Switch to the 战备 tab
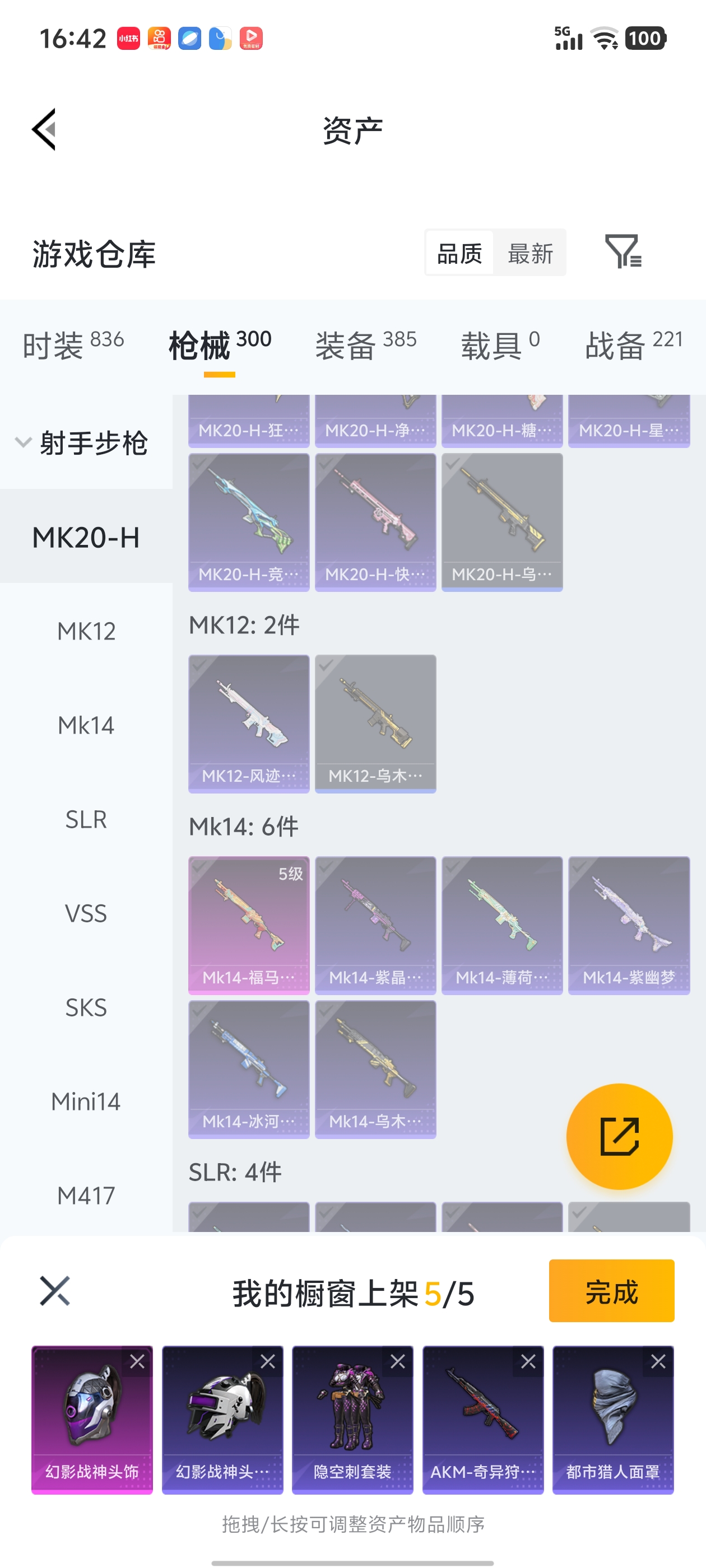Viewport: 706px width, 1568px height. [634, 344]
